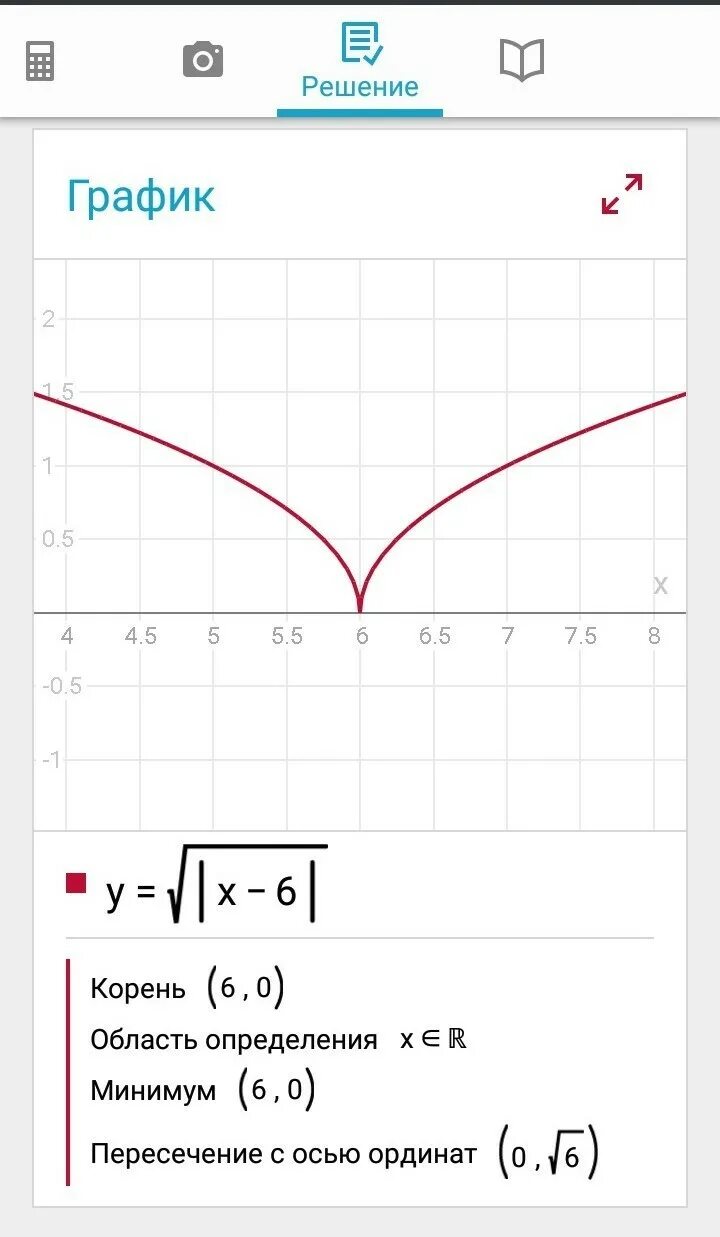The image size is (720, 1237).
Task: Open the book tab
Action: (x=521, y=60)
